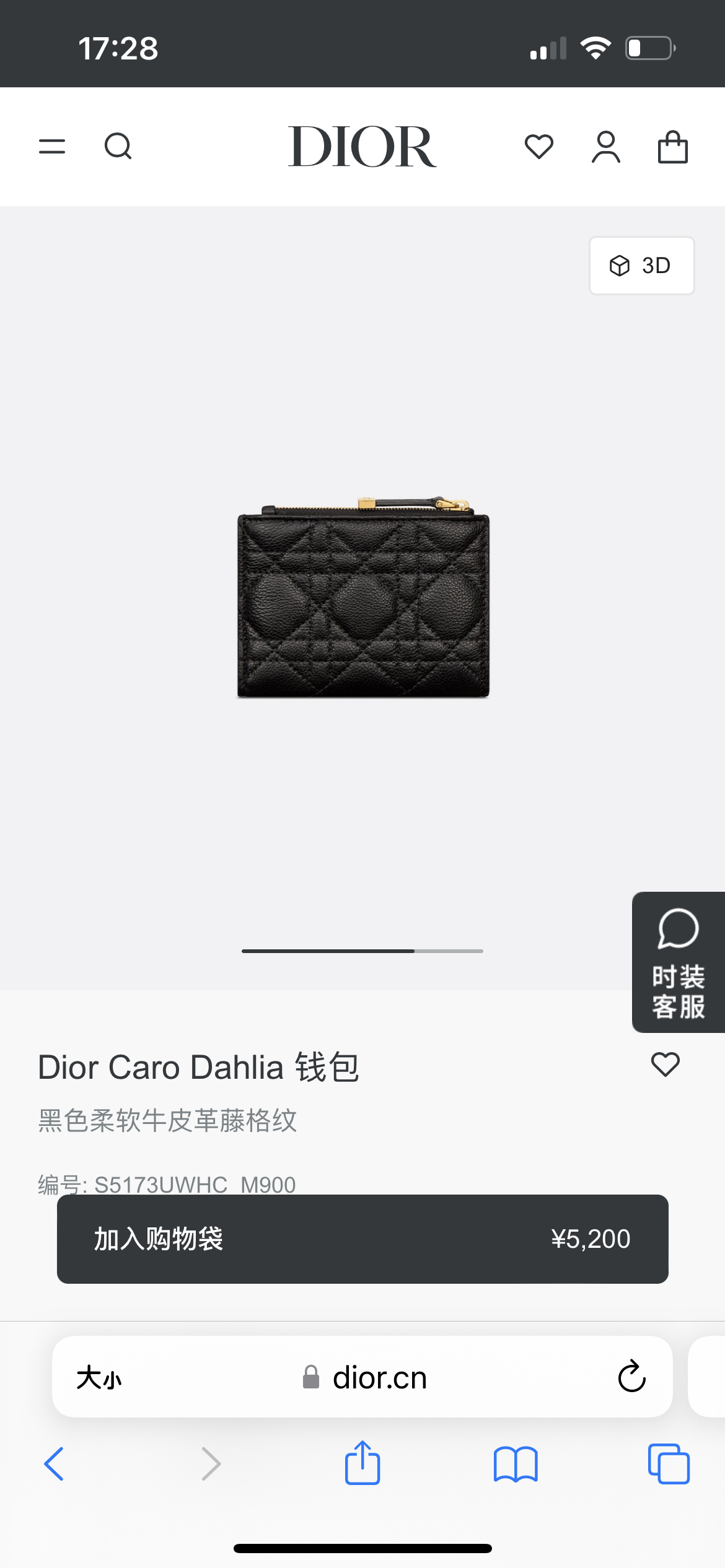The width and height of the screenshot is (725, 1568).
Task: Open the 时装客服 chat widget
Action: (x=678, y=962)
